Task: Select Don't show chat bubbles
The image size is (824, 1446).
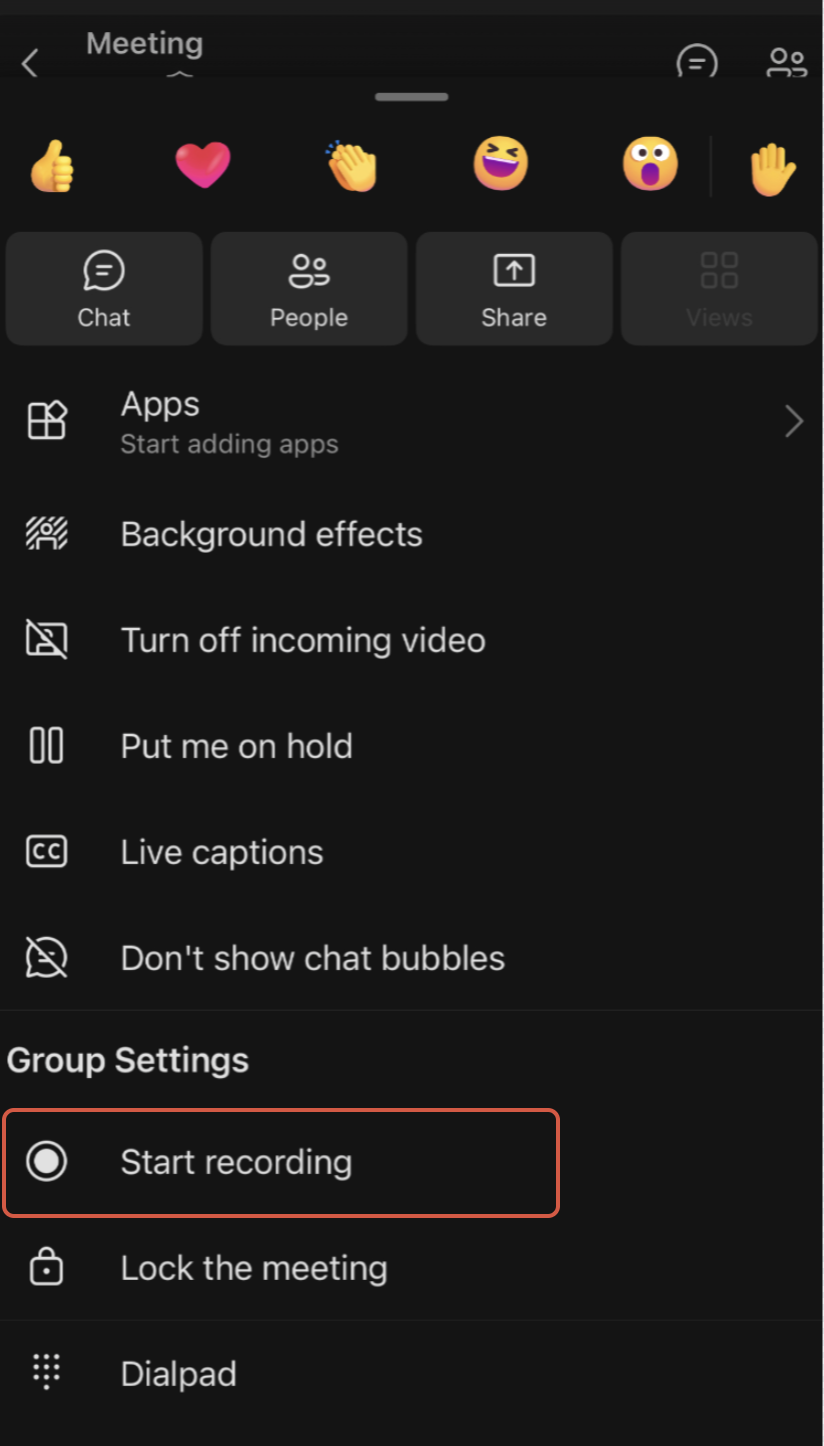Action: point(312,959)
